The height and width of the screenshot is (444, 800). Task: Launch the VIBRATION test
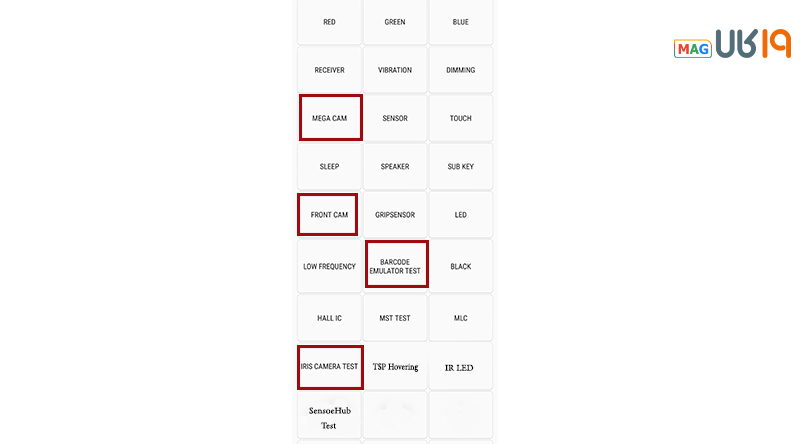pos(395,70)
